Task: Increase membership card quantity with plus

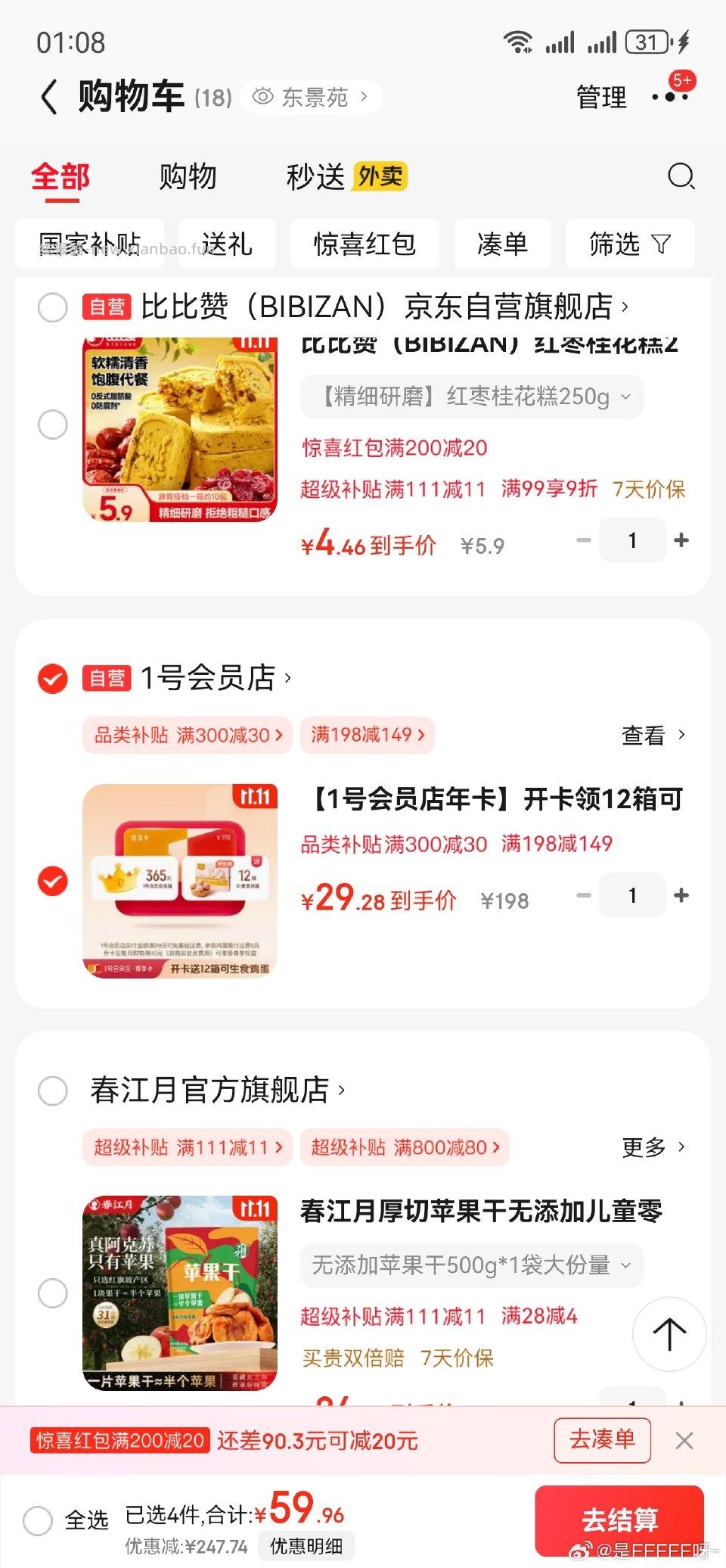Action: [681, 895]
